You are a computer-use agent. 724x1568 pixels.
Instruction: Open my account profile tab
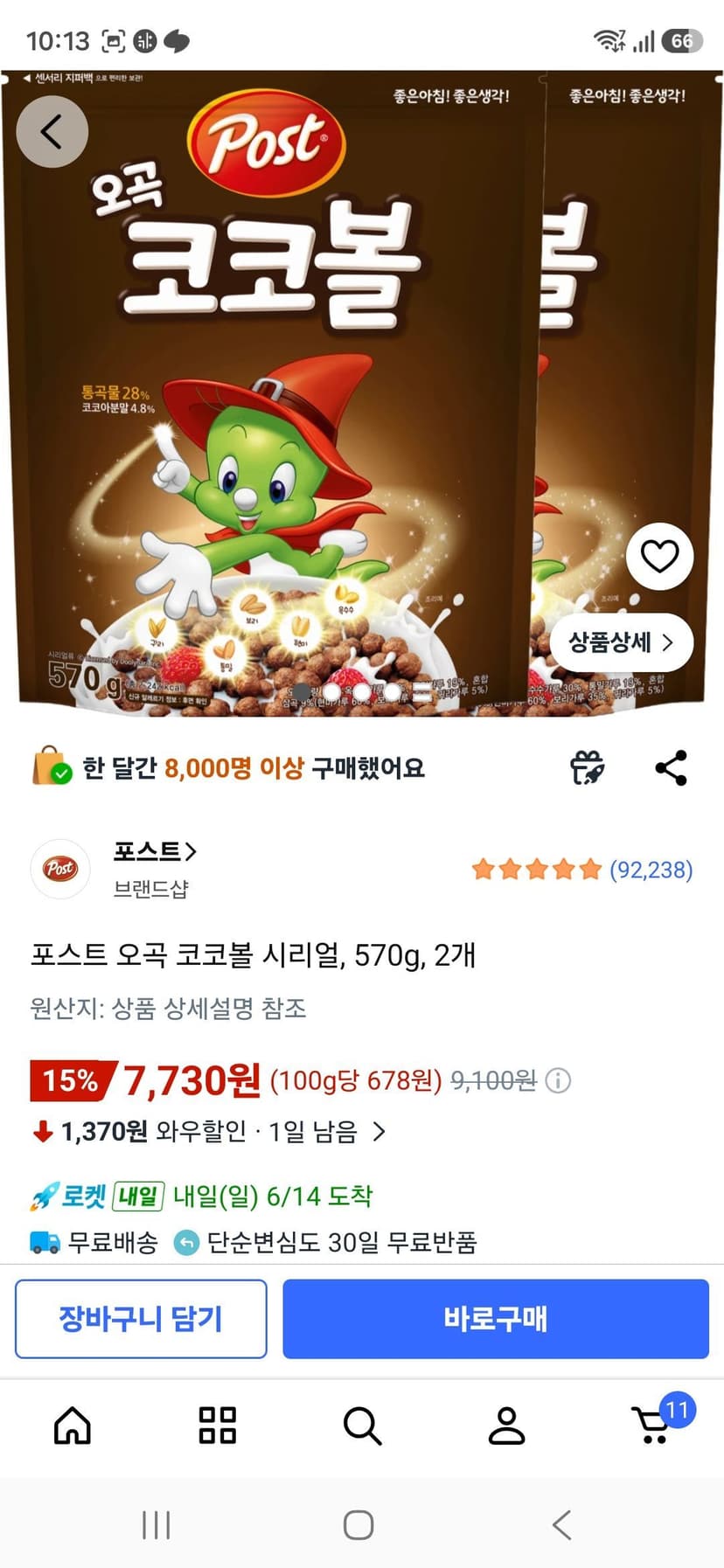pos(507,1426)
